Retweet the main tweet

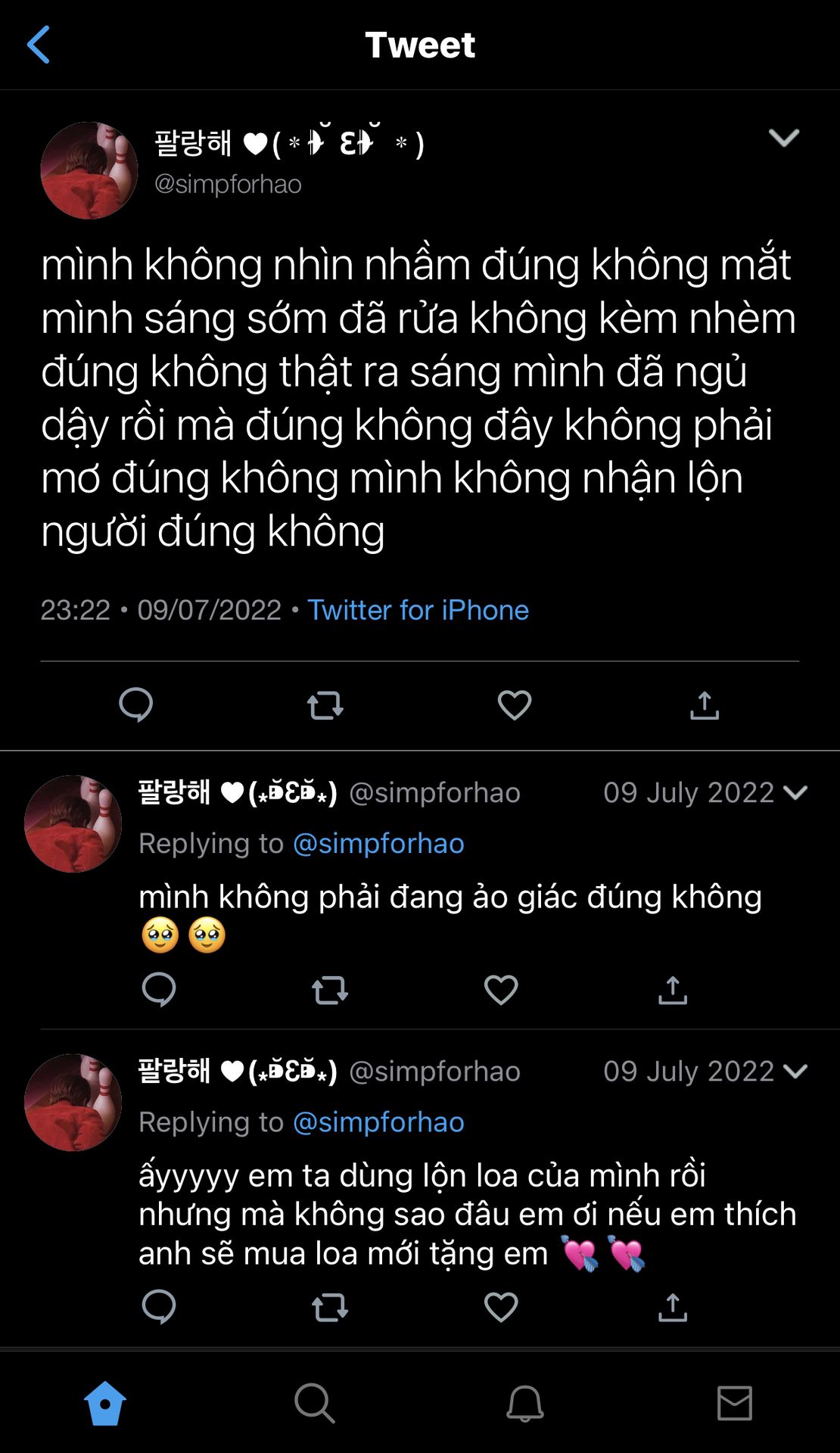[x=325, y=705]
